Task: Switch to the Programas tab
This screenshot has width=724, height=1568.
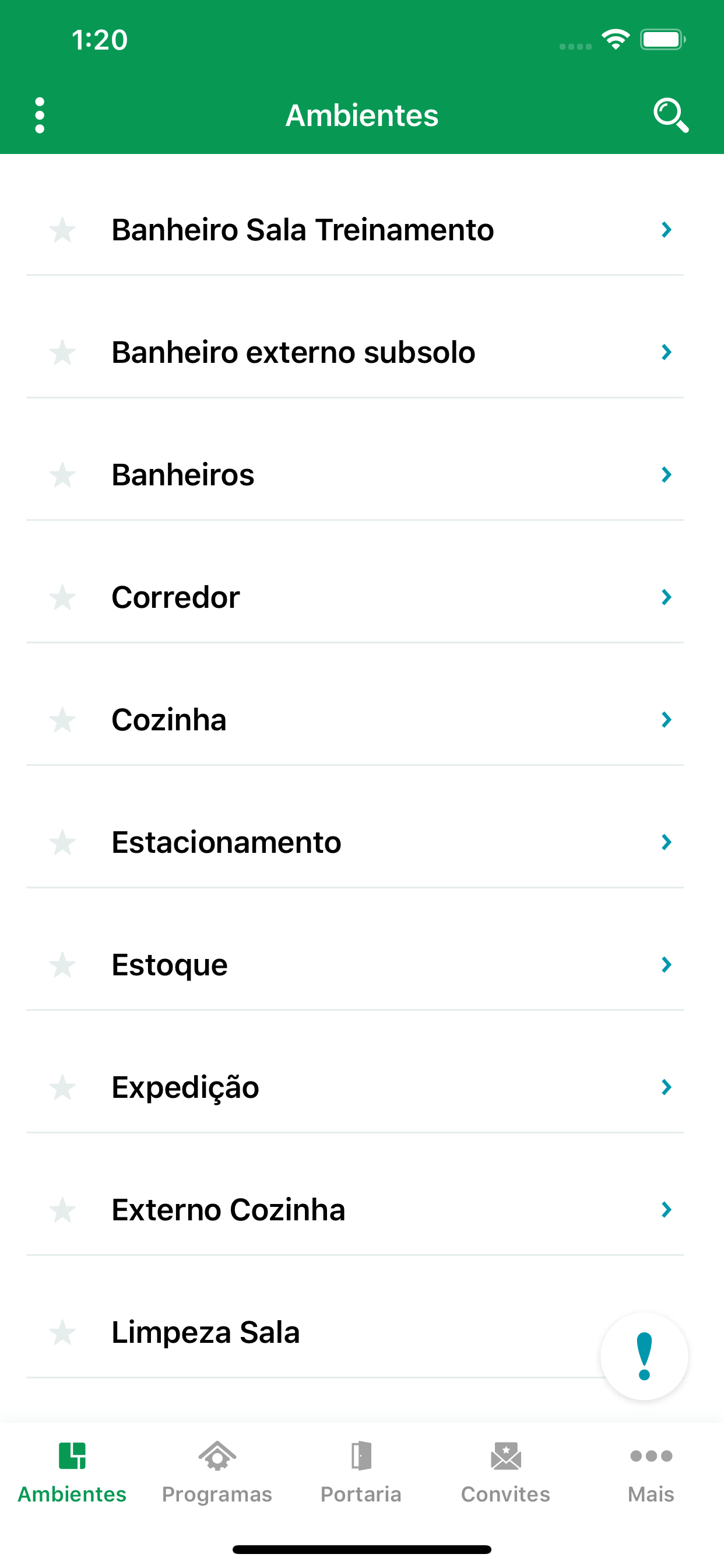Action: (217, 1472)
